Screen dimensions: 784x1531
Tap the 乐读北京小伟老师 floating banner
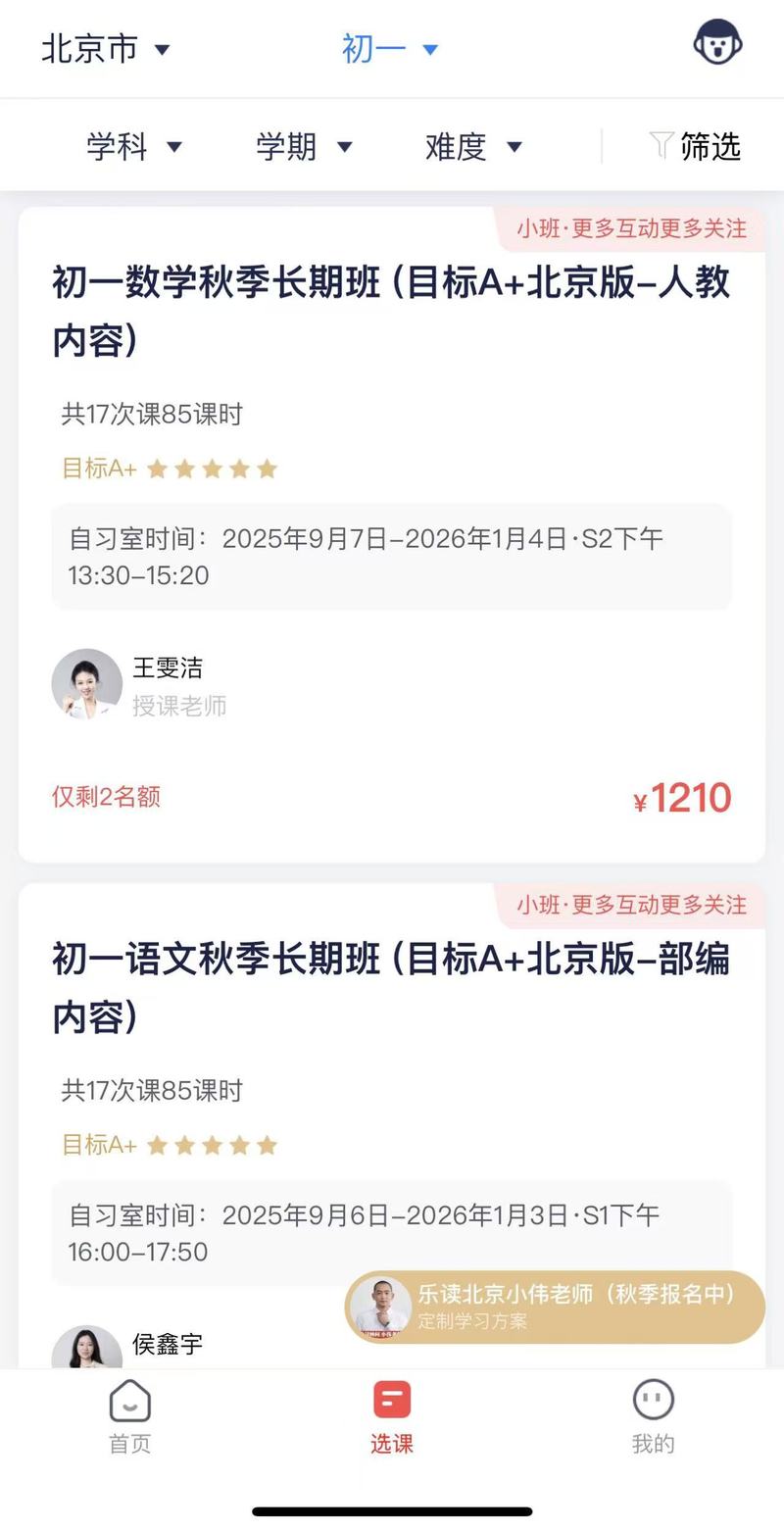point(555,1307)
